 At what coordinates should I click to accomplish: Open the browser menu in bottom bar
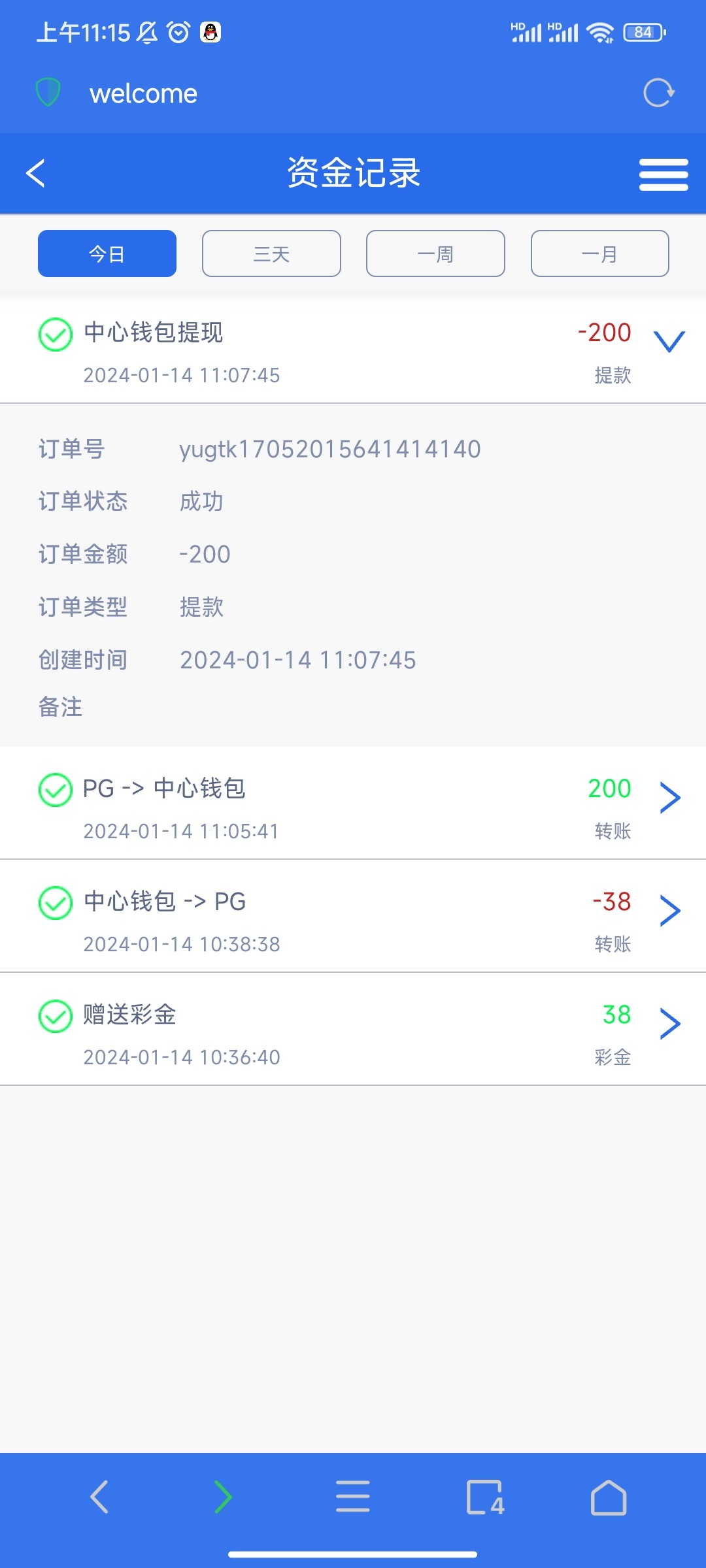pyautogui.click(x=353, y=1497)
